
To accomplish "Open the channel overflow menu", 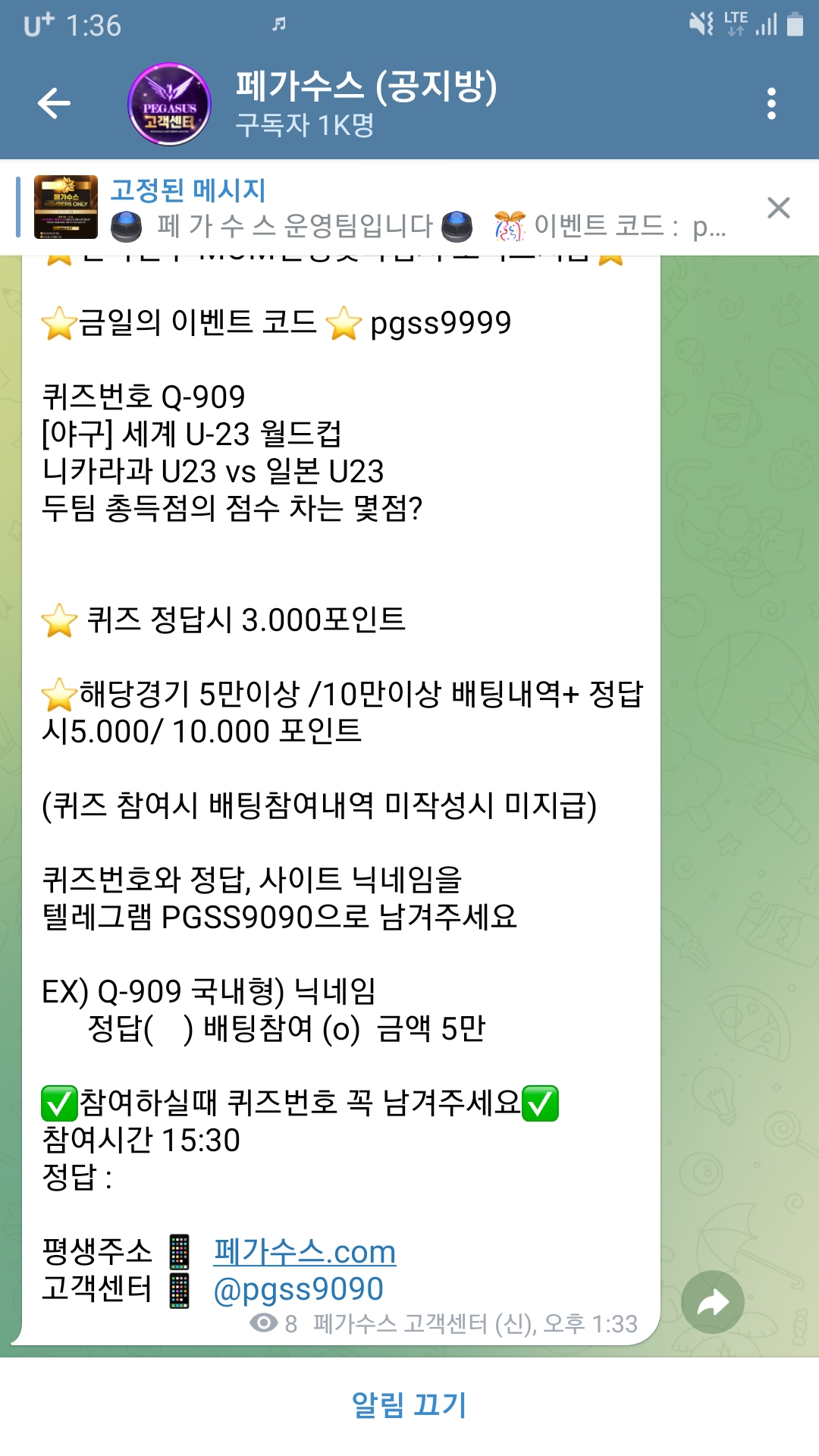I will click(x=771, y=104).
